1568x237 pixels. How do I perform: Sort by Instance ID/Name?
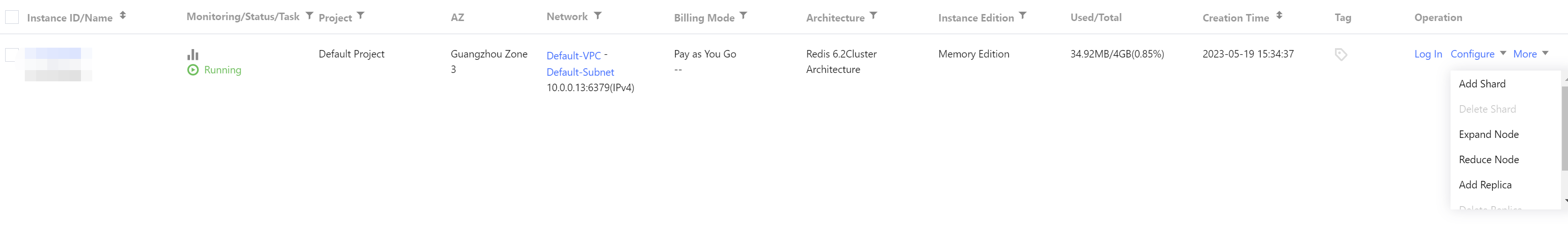pyautogui.click(x=123, y=16)
